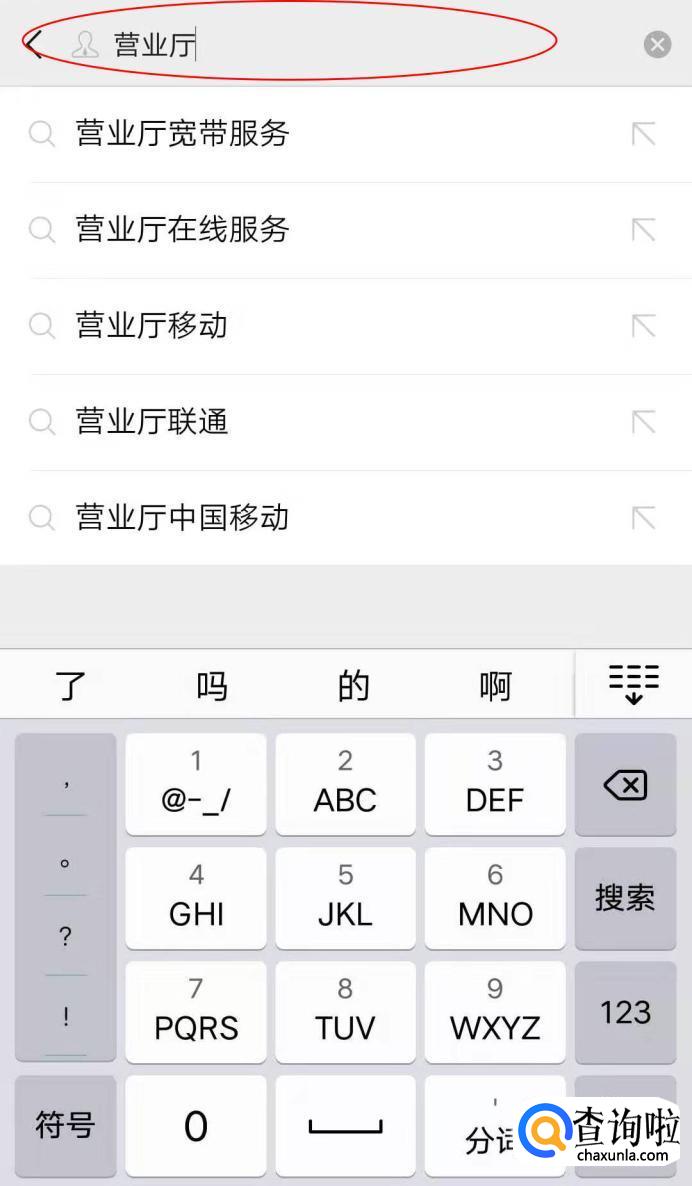This screenshot has height=1186, width=692.
Task: Hit the backspace key on the keyboard
Action: point(625,785)
